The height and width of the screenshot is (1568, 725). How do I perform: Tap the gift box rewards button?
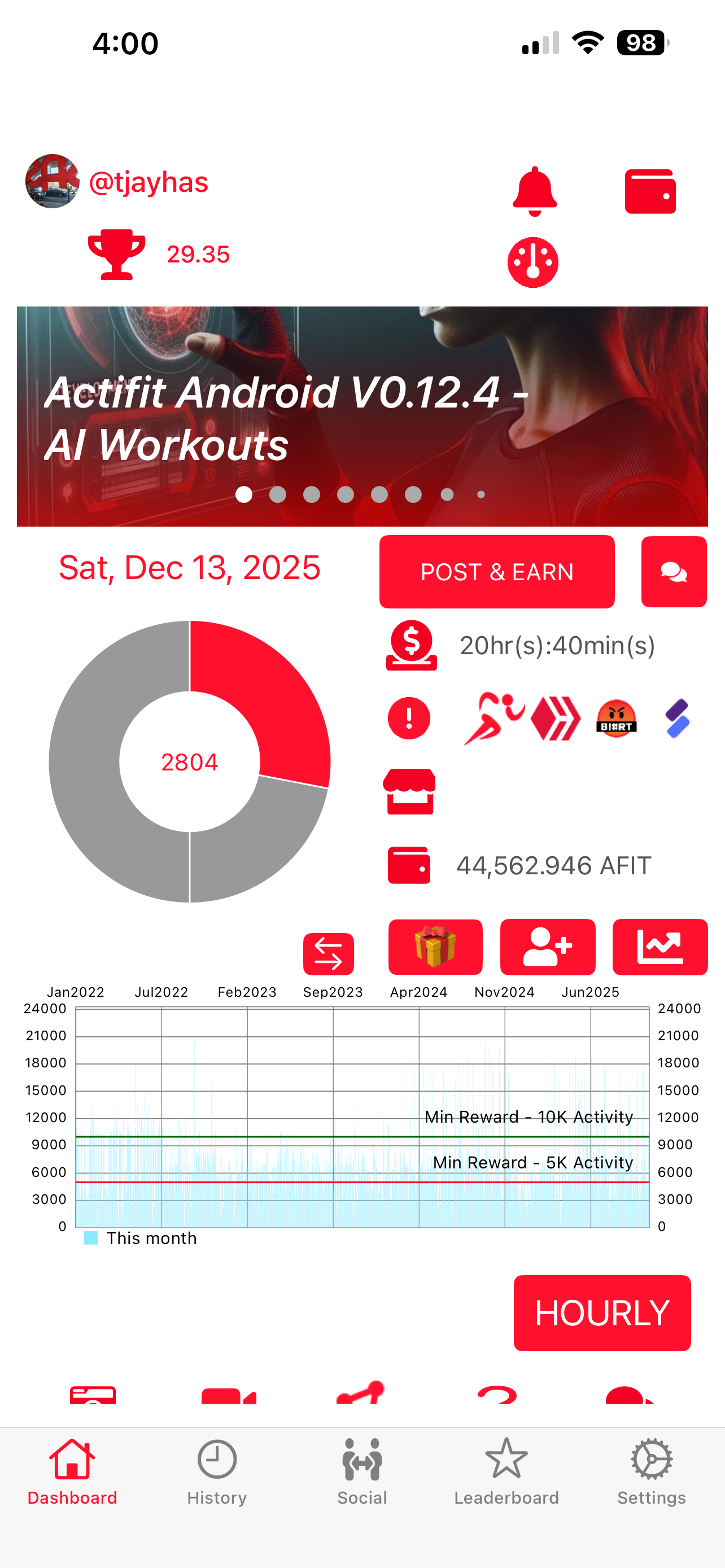coord(435,947)
